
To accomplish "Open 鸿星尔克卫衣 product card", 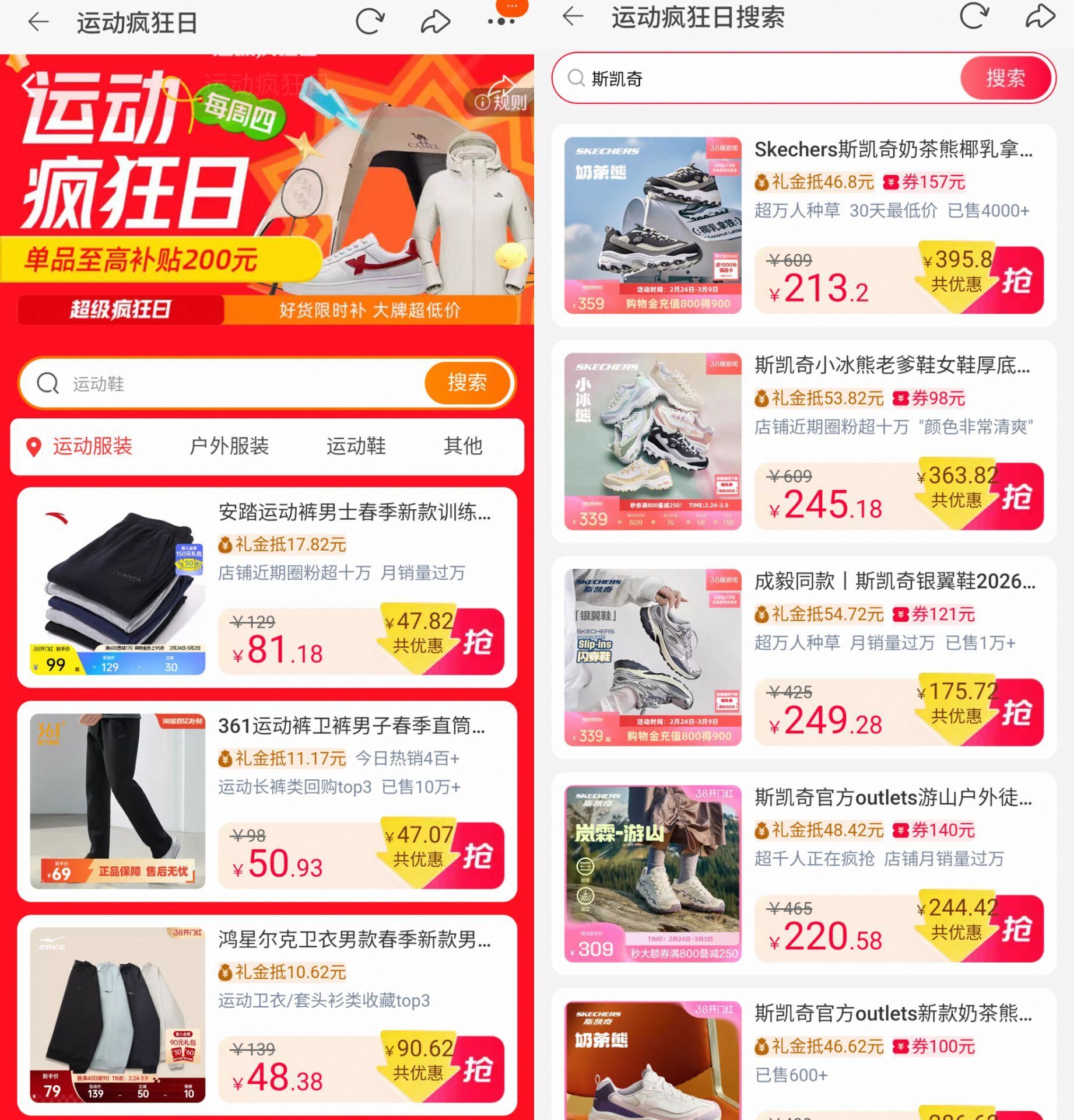I will point(354,940).
